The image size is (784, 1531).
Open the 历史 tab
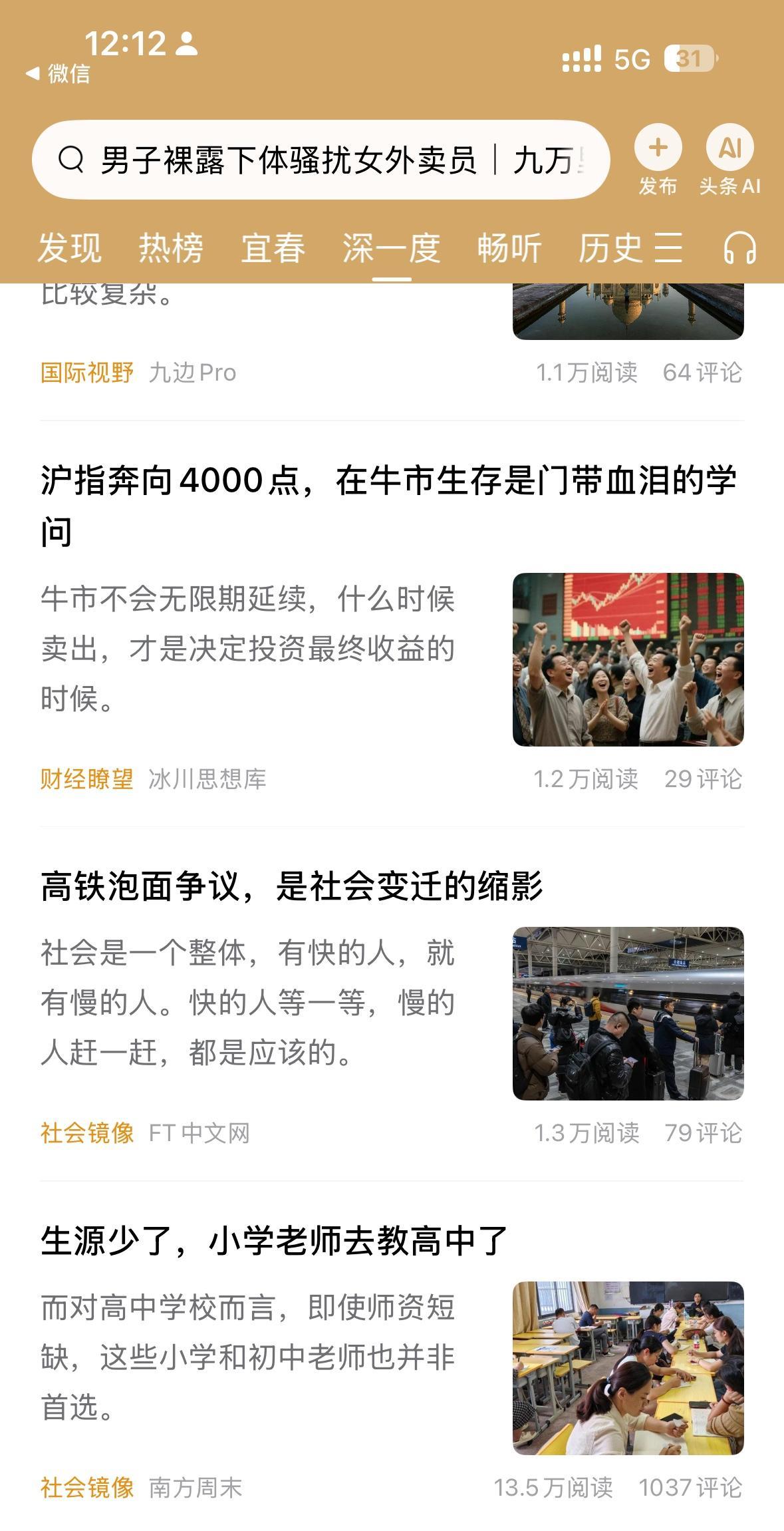pyautogui.click(x=610, y=249)
